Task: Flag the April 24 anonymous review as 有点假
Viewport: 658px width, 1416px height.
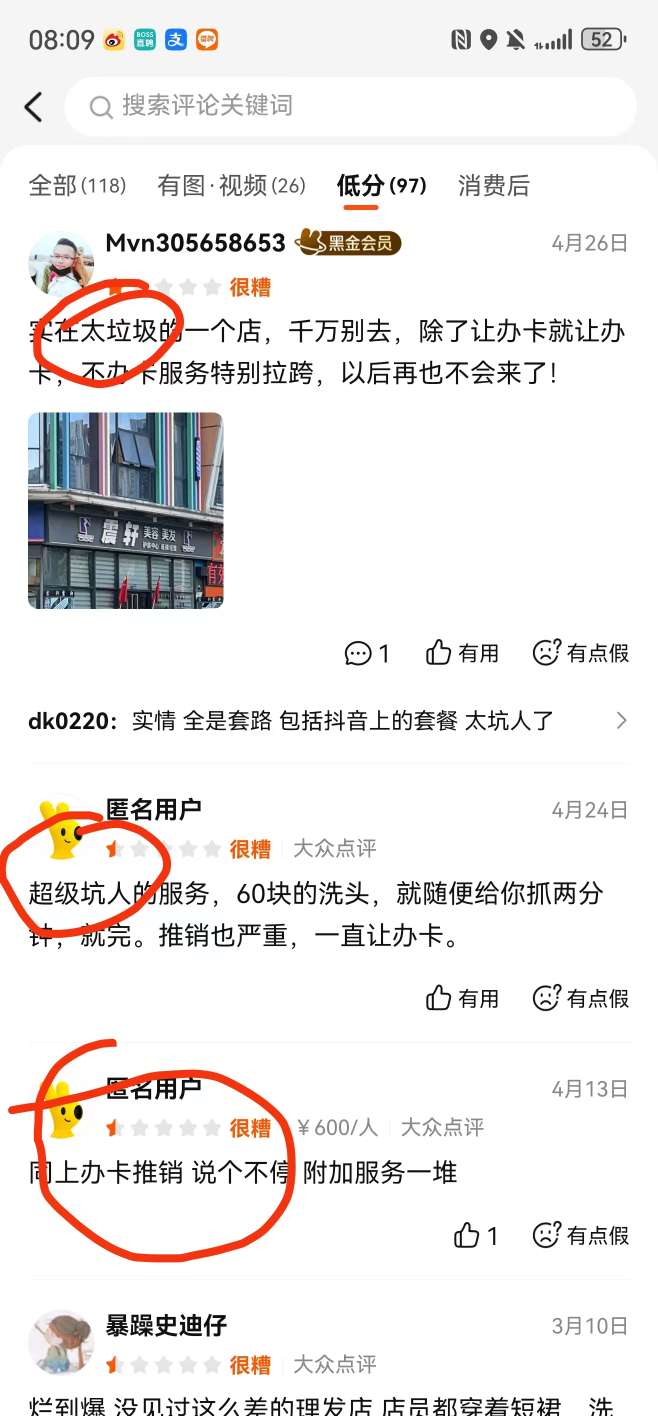Action: [x=581, y=997]
